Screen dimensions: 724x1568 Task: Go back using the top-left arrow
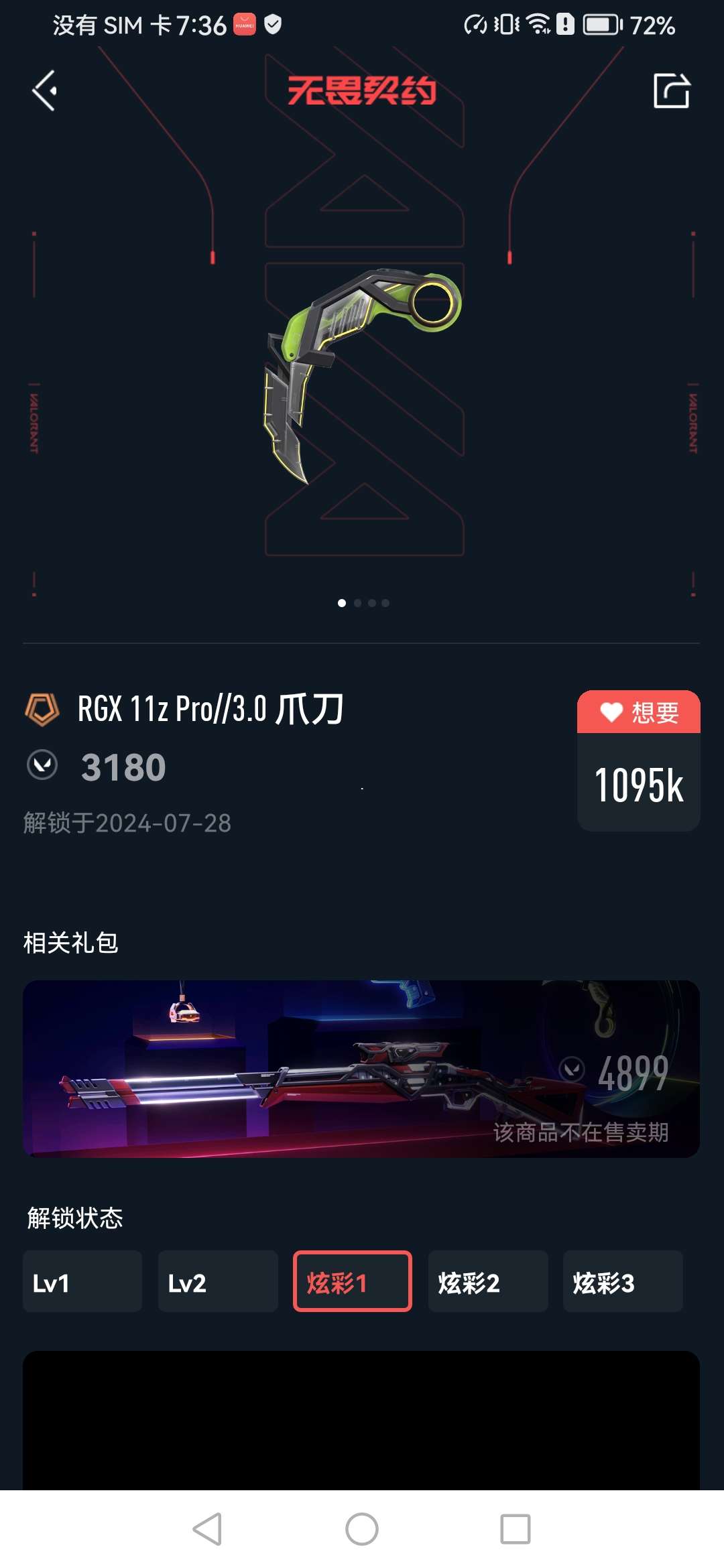[45, 90]
